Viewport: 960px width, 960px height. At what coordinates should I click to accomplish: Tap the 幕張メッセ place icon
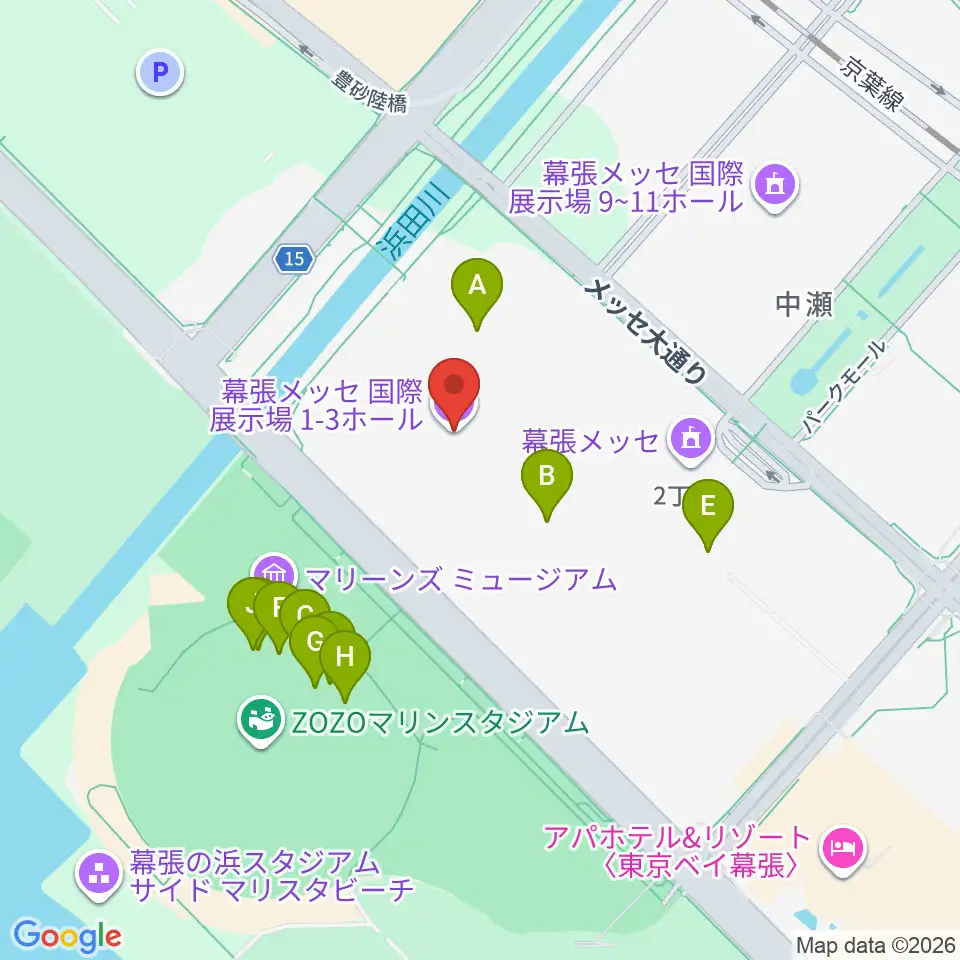pyautogui.click(x=689, y=437)
